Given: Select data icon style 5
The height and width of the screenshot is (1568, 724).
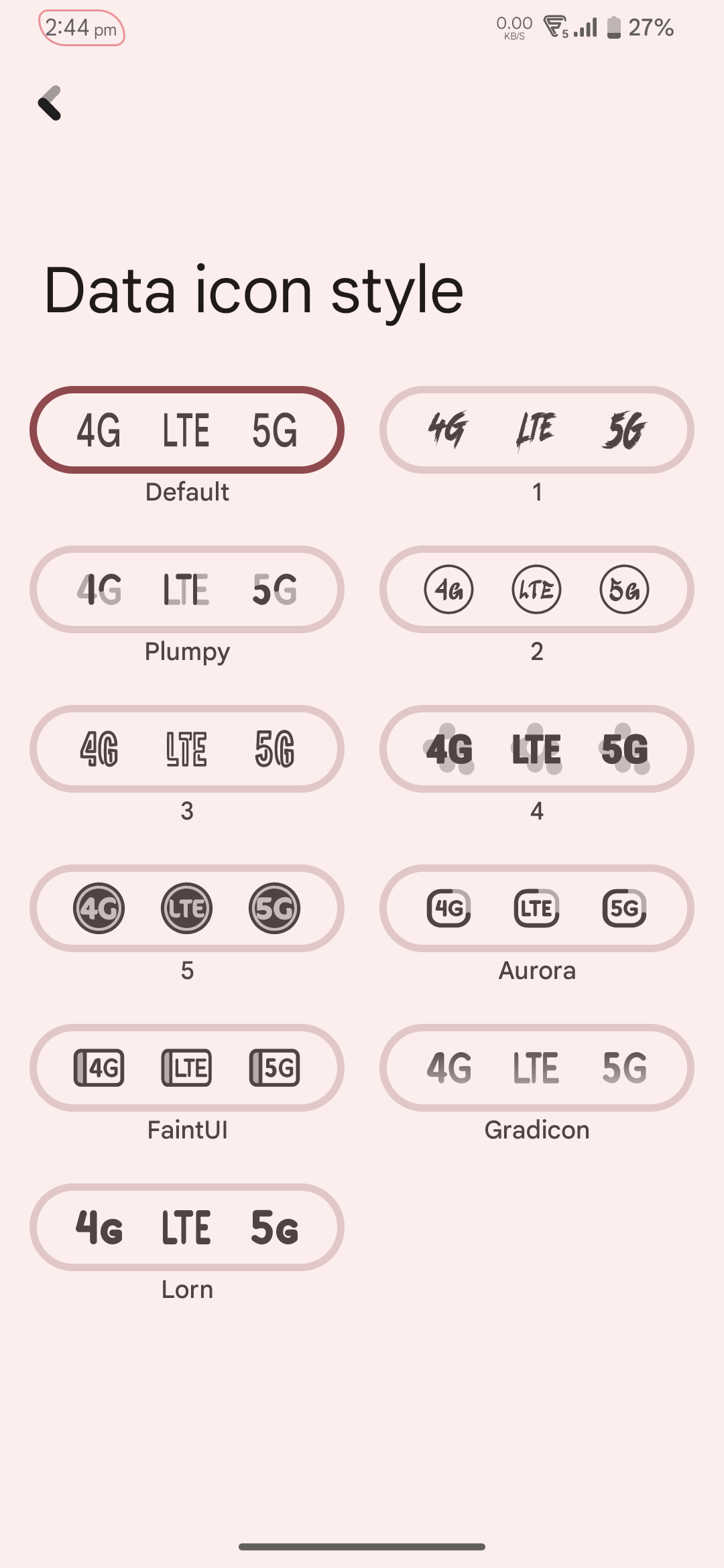Looking at the screenshot, I should [187, 909].
